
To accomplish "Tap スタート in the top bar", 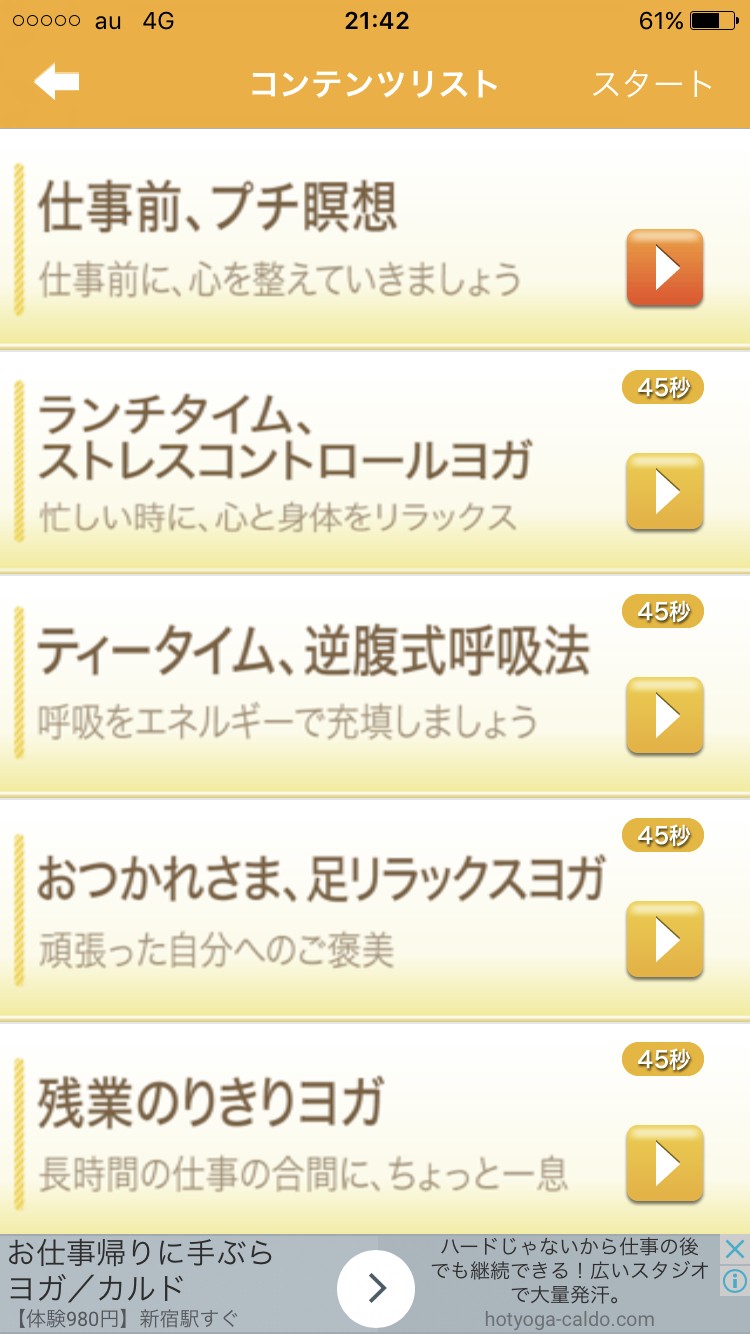I will (652, 84).
